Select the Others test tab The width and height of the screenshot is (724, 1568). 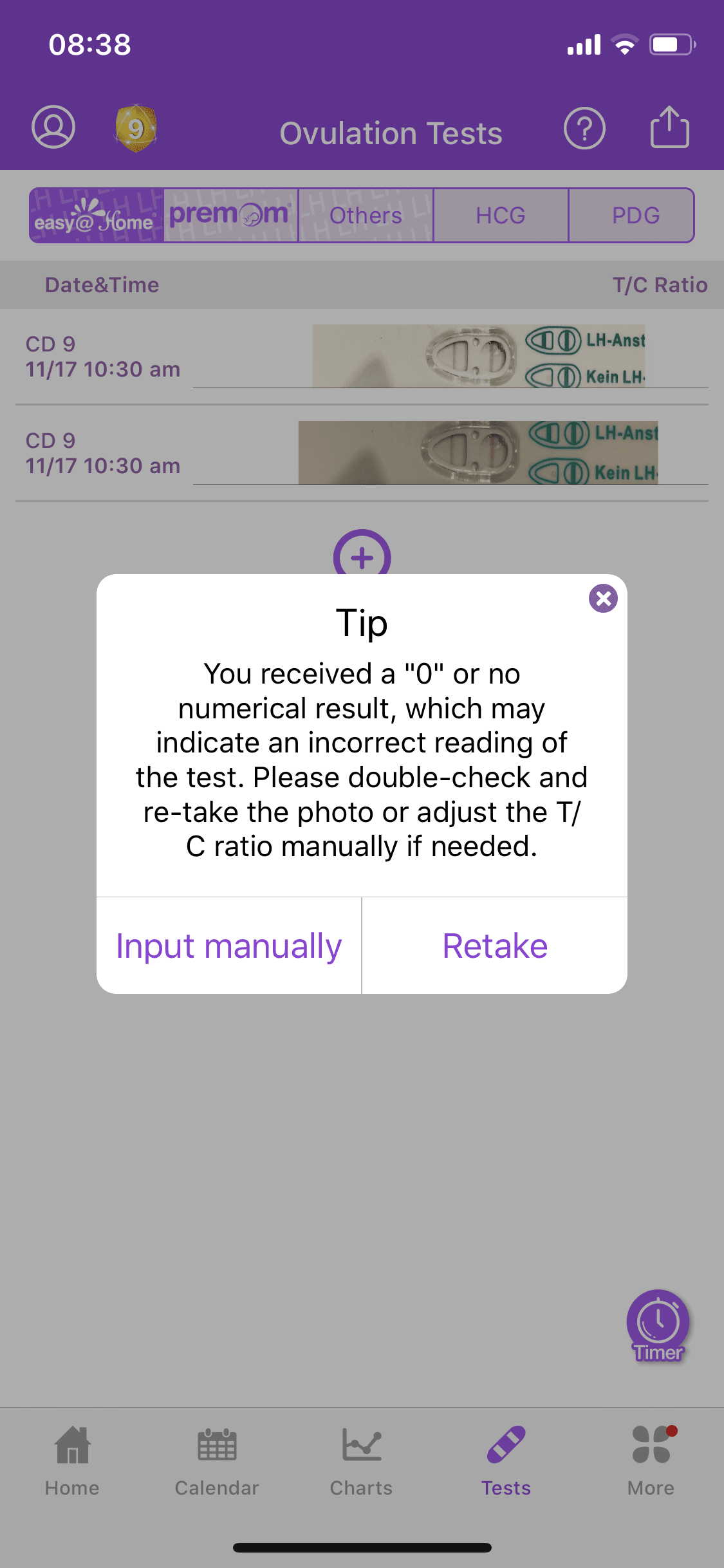tap(366, 216)
